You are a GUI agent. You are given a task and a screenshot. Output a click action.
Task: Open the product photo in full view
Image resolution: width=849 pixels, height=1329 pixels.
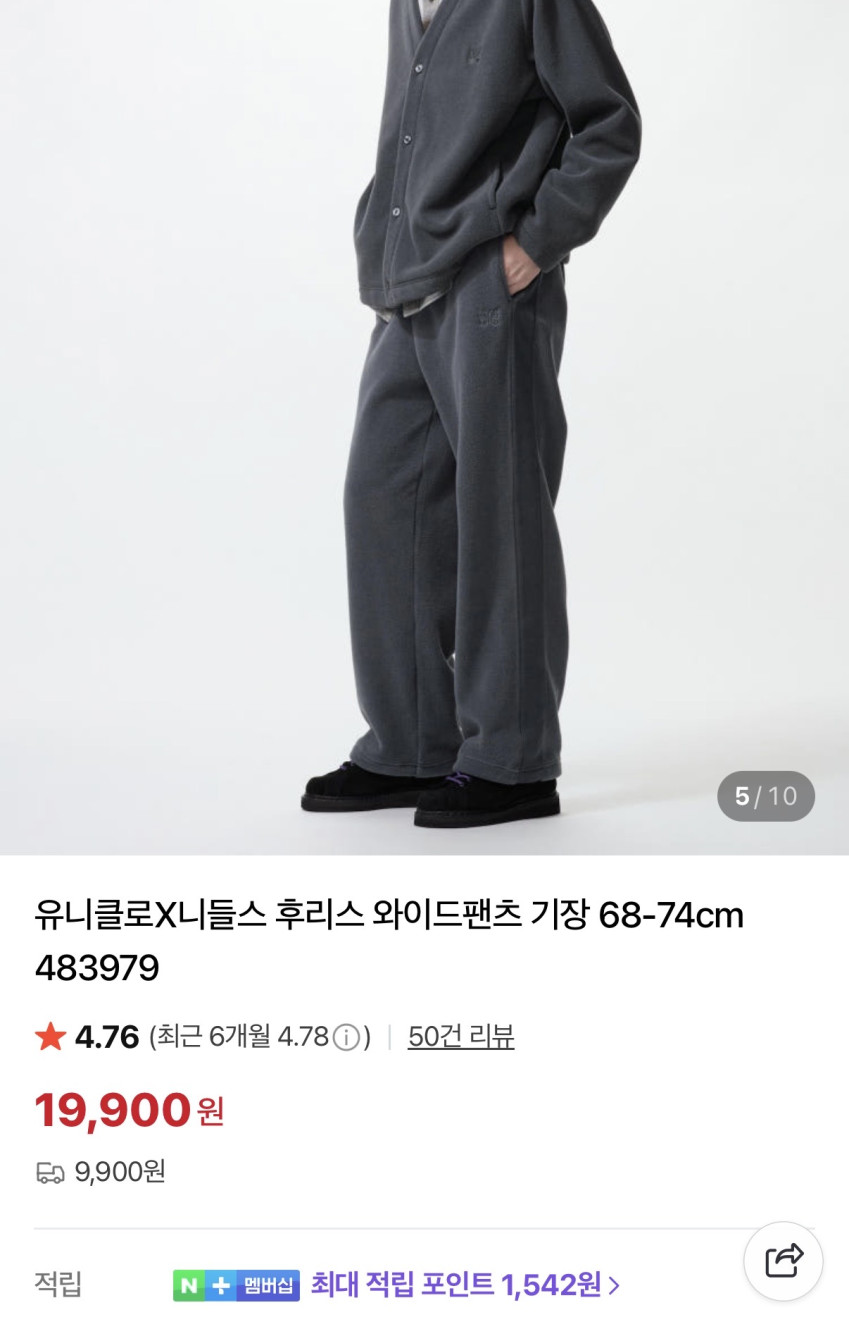(424, 420)
